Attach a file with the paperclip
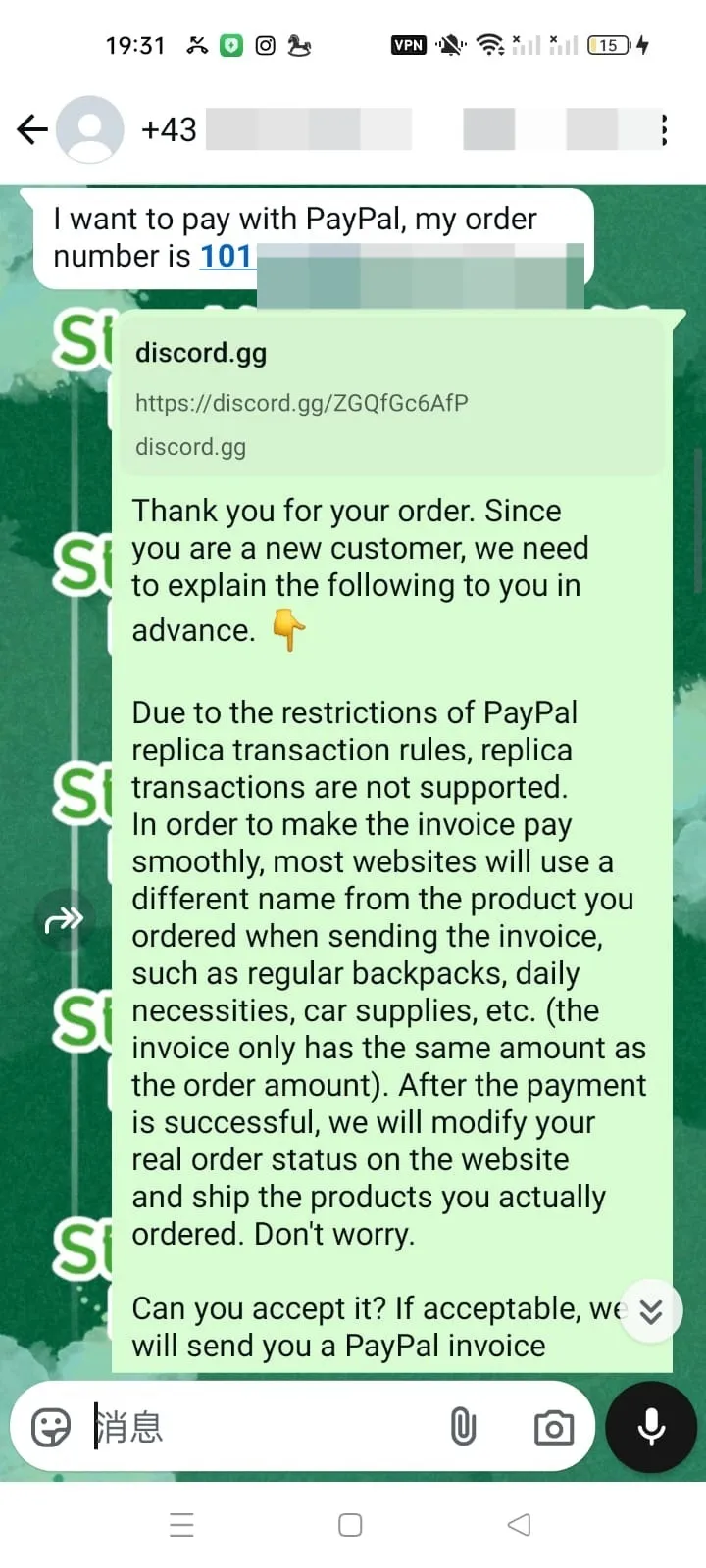 click(463, 1427)
